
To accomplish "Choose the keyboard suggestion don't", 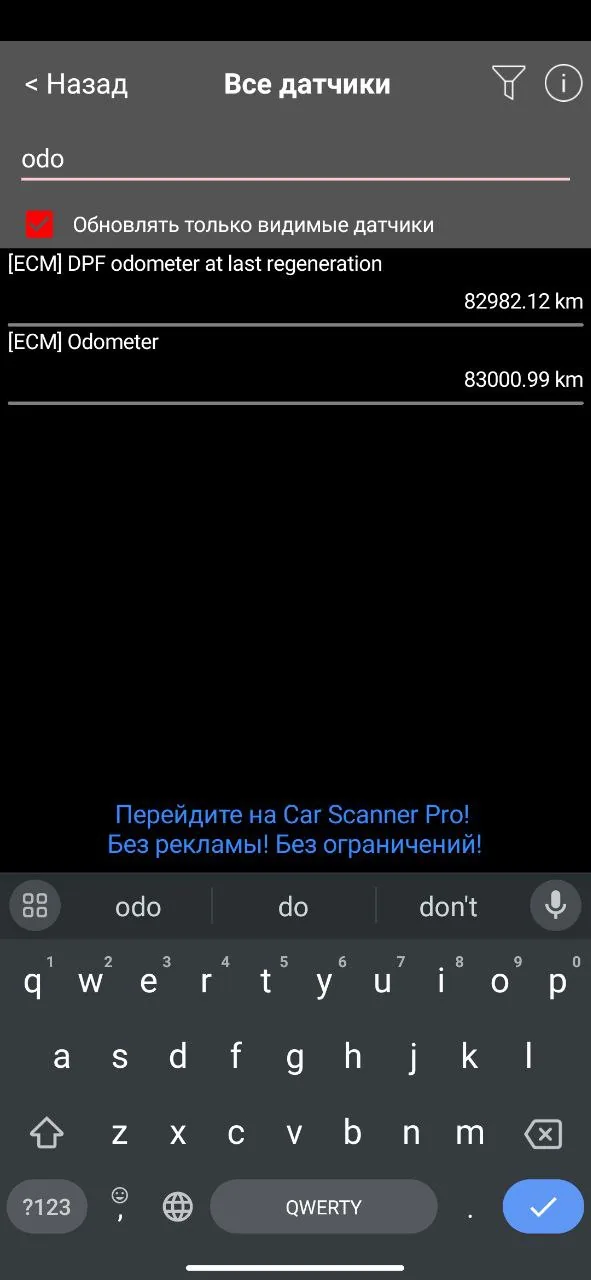I will coord(448,906).
